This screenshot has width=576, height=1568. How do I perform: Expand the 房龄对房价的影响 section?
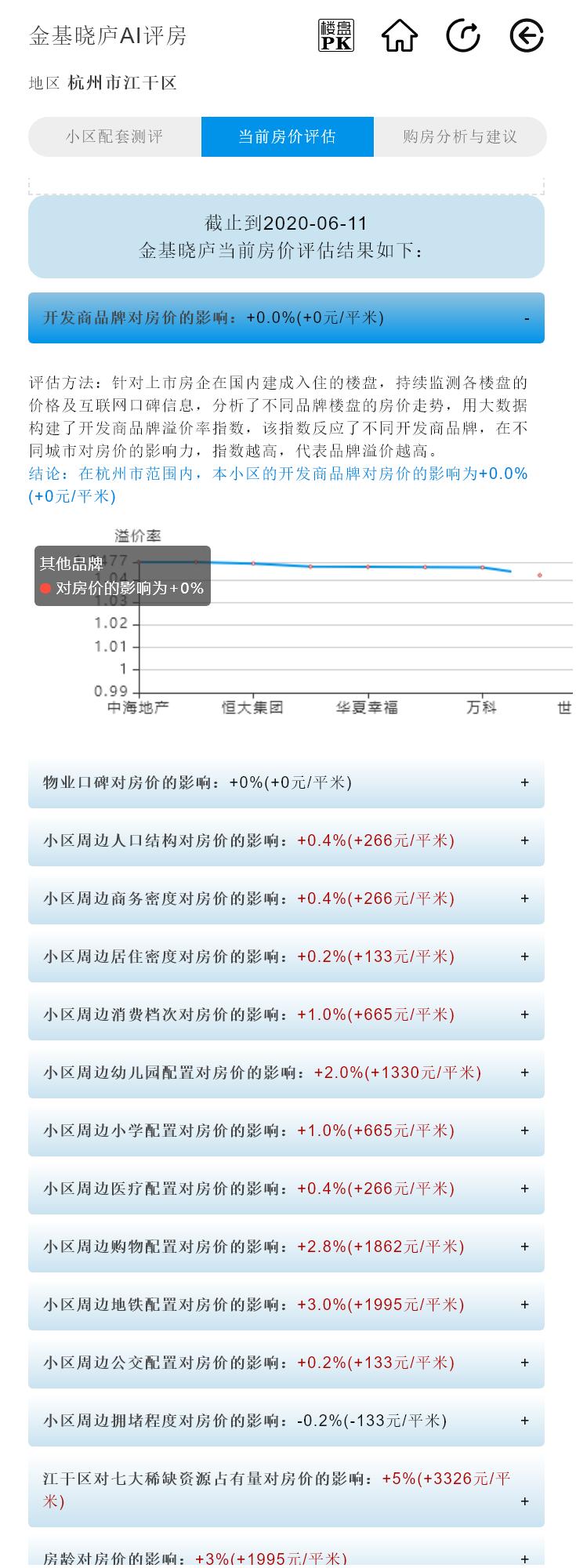(x=524, y=1558)
